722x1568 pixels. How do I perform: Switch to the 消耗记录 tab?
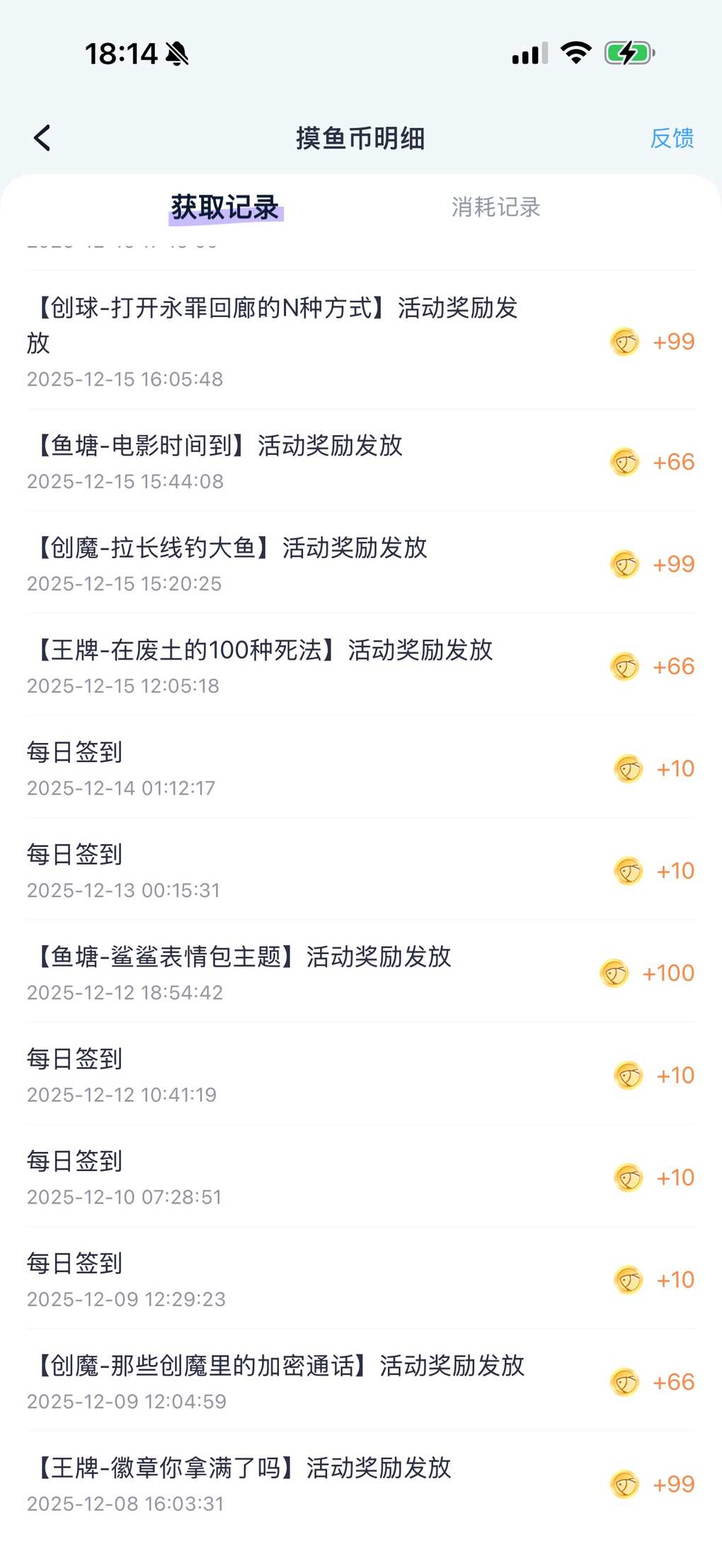495,207
